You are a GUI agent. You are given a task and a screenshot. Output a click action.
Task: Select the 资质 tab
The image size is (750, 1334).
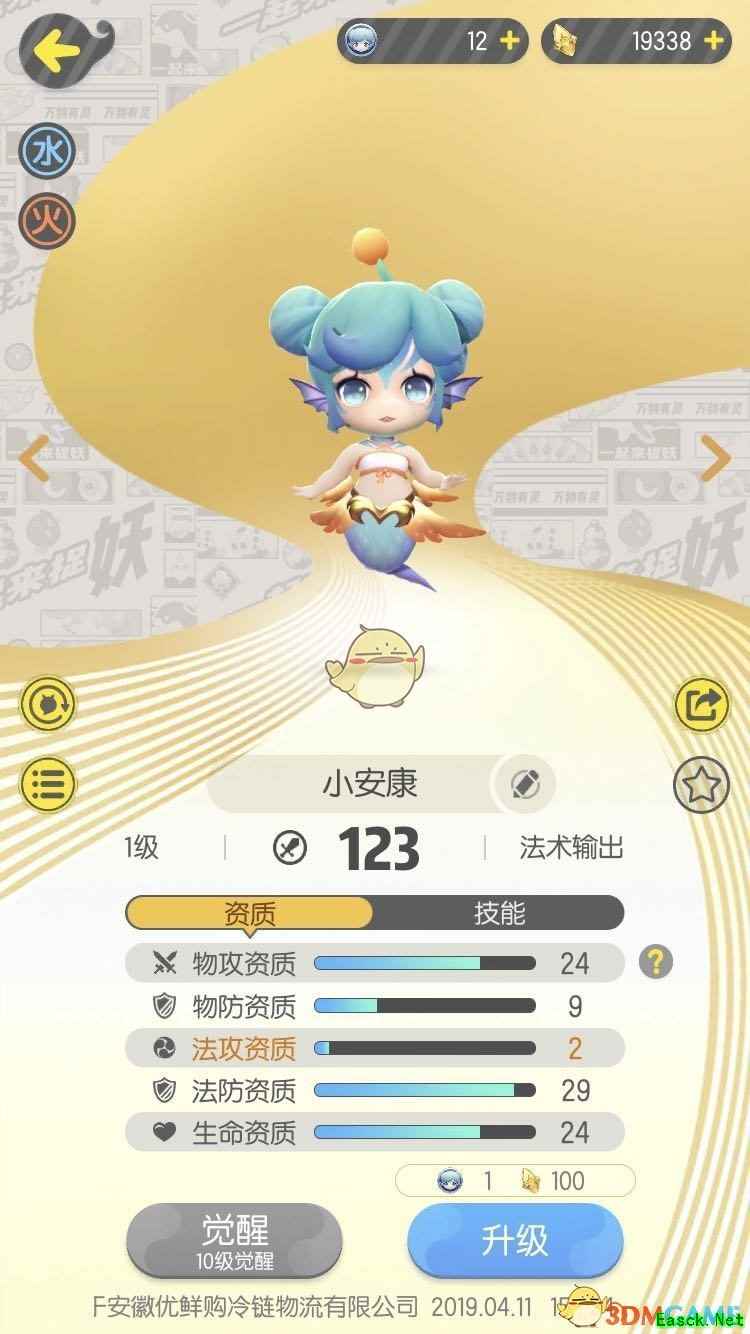coord(249,913)
